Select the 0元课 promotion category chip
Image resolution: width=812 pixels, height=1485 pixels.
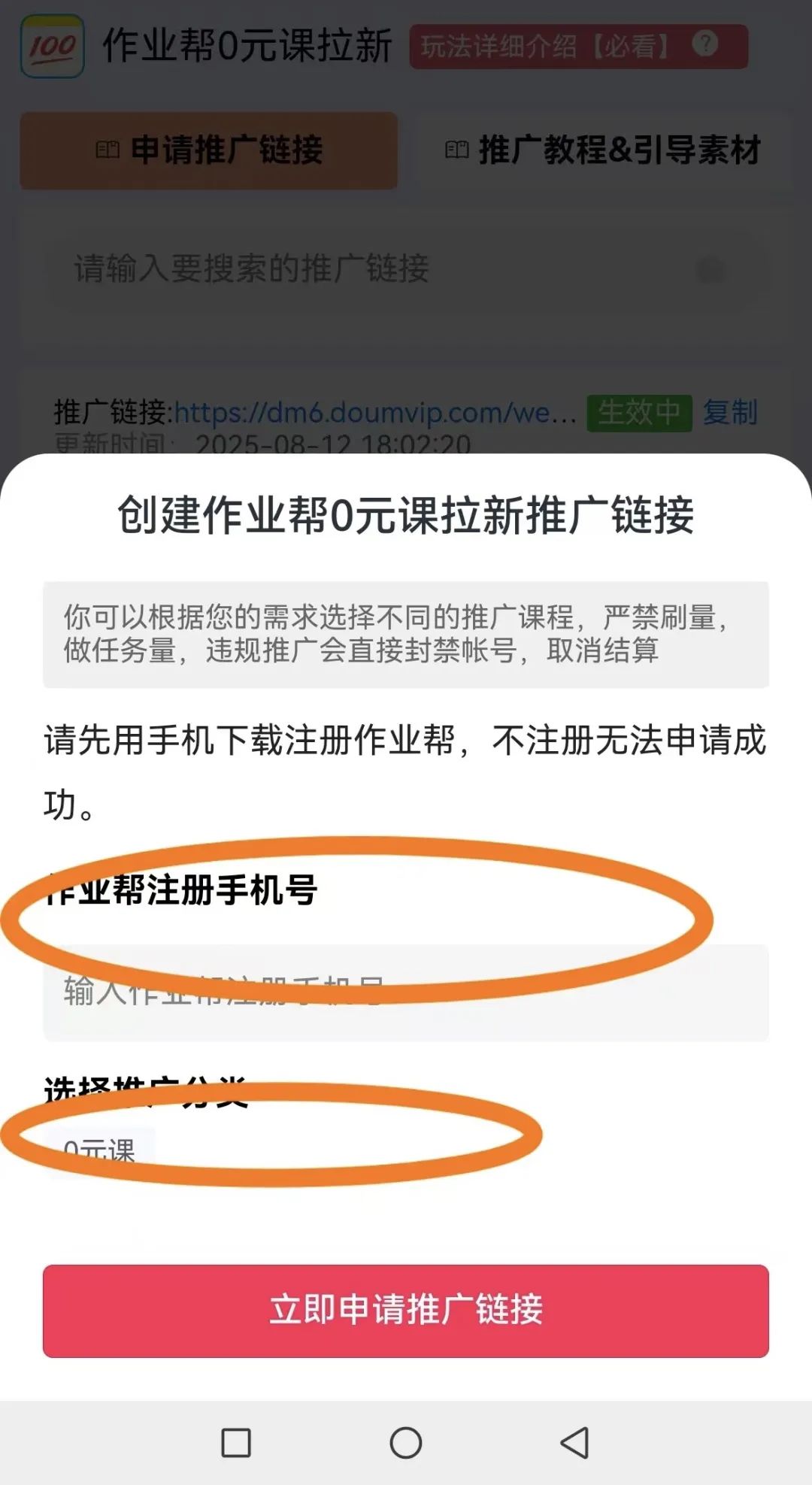click(99, 1150)
